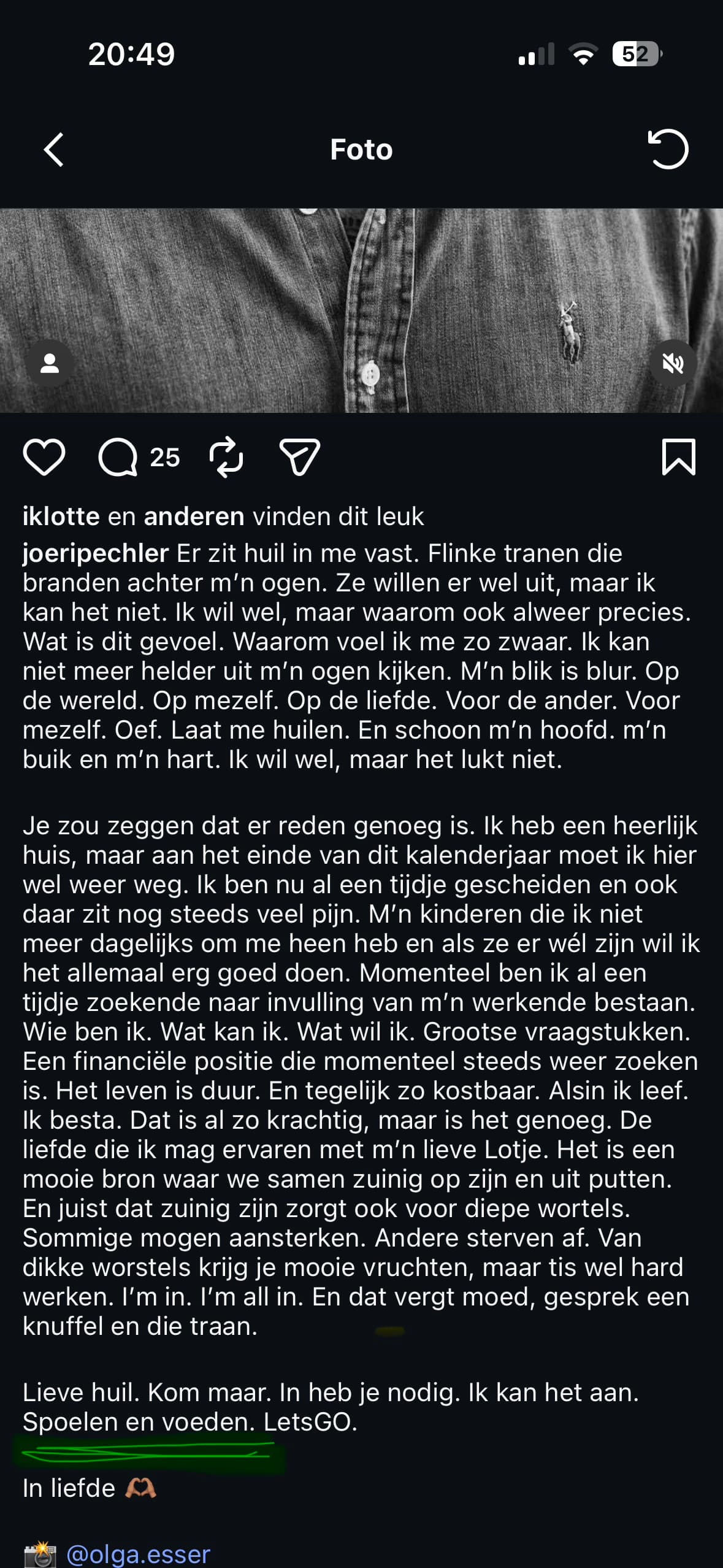Open the iklotte profile from the likes line
Screen dimensions: 723x1568
coord(61,517)
